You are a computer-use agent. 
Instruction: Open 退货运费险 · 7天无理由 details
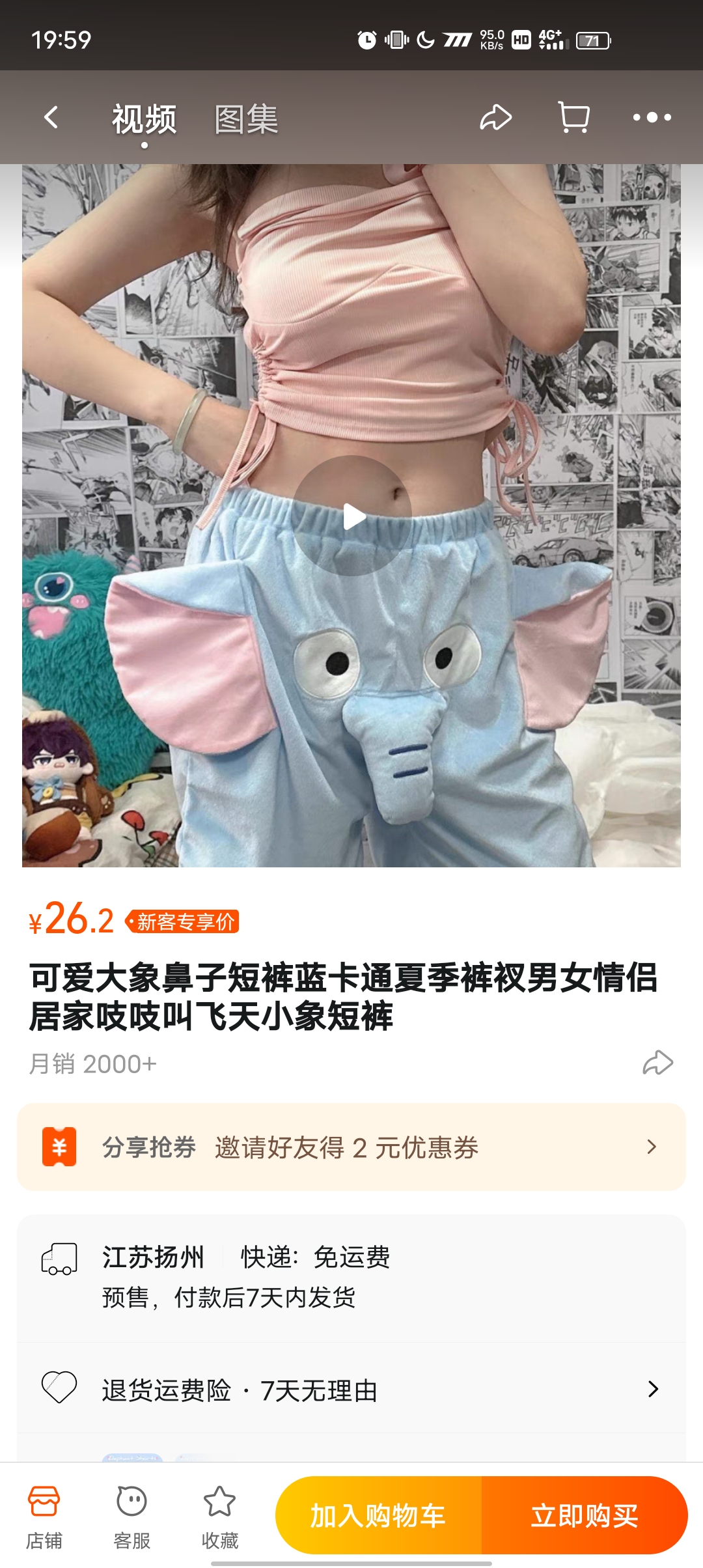351,1390
